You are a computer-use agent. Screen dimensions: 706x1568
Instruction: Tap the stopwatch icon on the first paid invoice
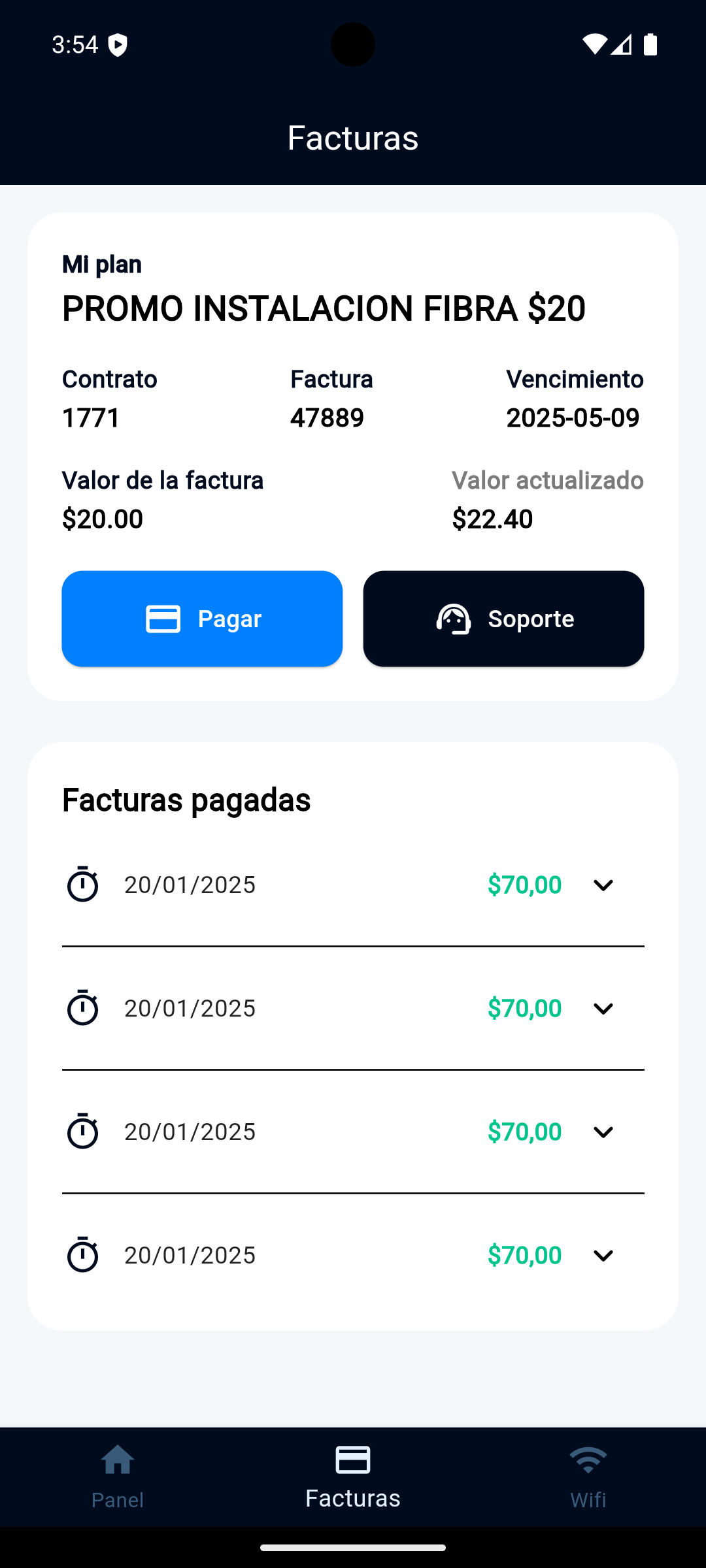82,885
